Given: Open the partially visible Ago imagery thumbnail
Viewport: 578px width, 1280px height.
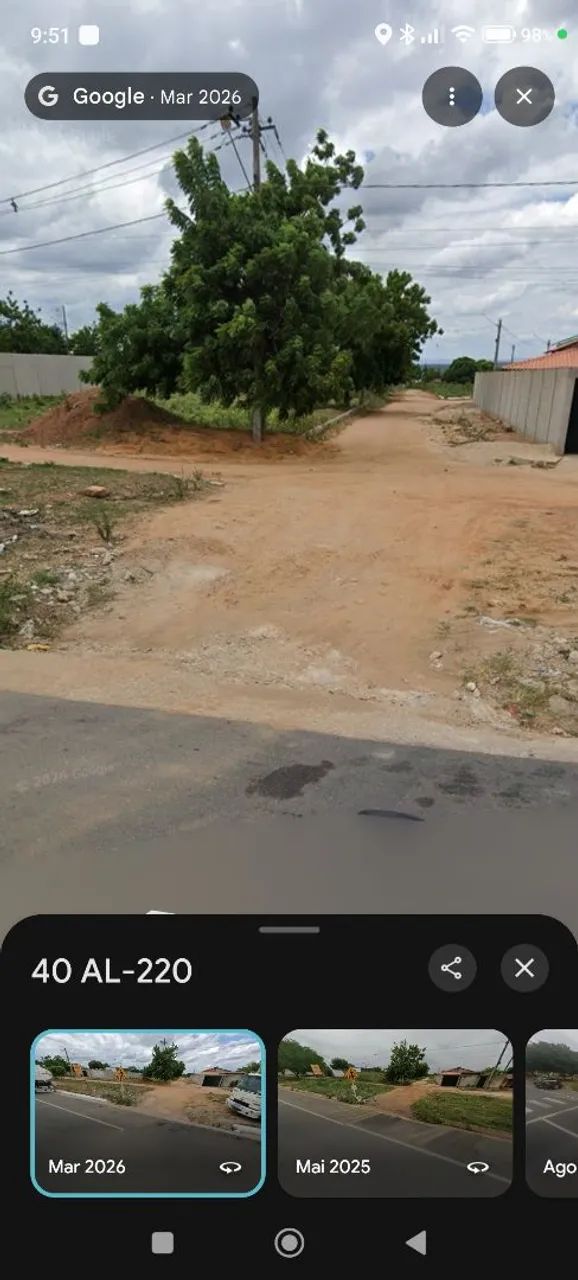Looking at the screenshot, I should point(552,1113).
